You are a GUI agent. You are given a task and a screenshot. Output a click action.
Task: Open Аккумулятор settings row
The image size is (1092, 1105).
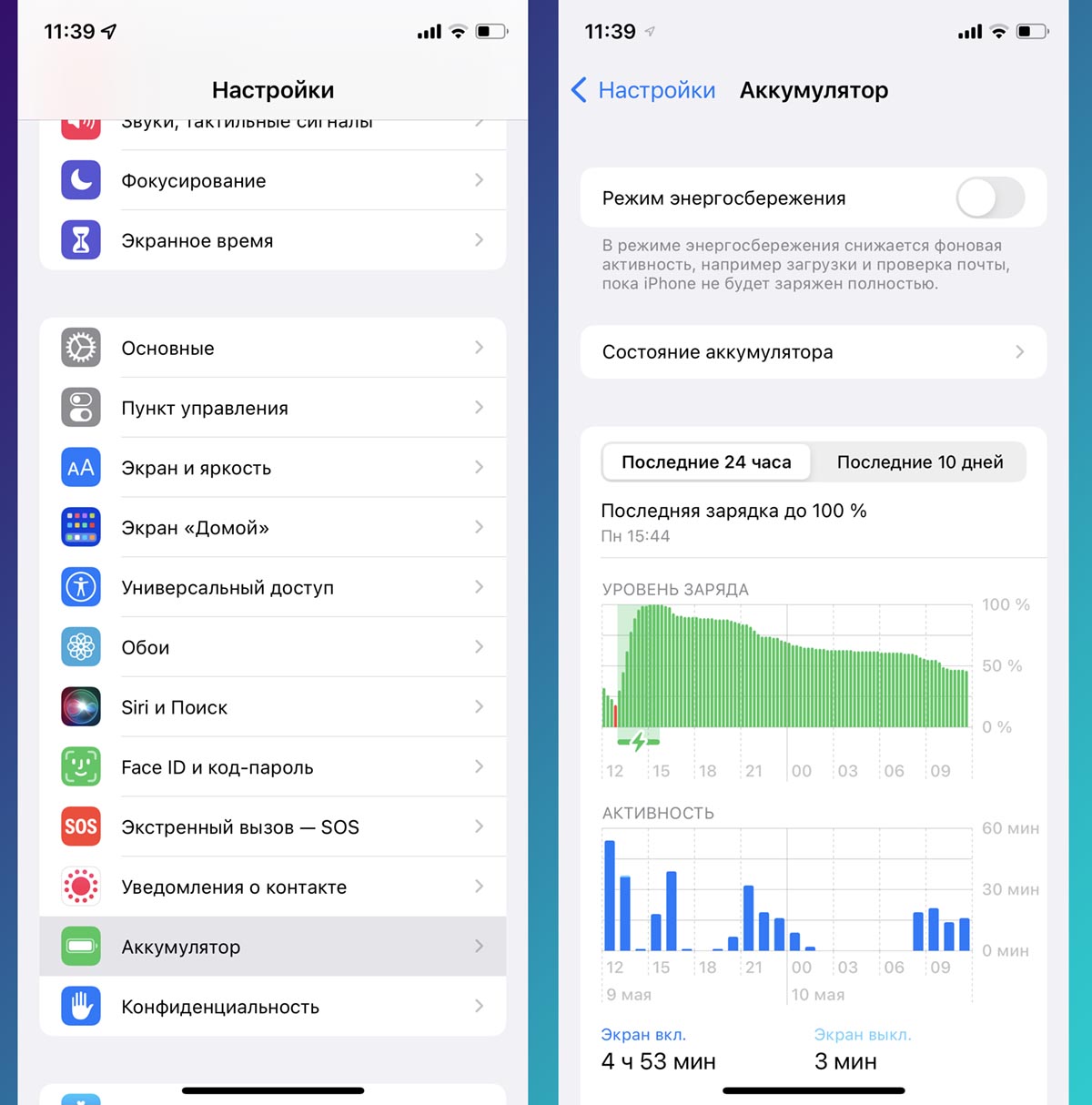point(273,947)
